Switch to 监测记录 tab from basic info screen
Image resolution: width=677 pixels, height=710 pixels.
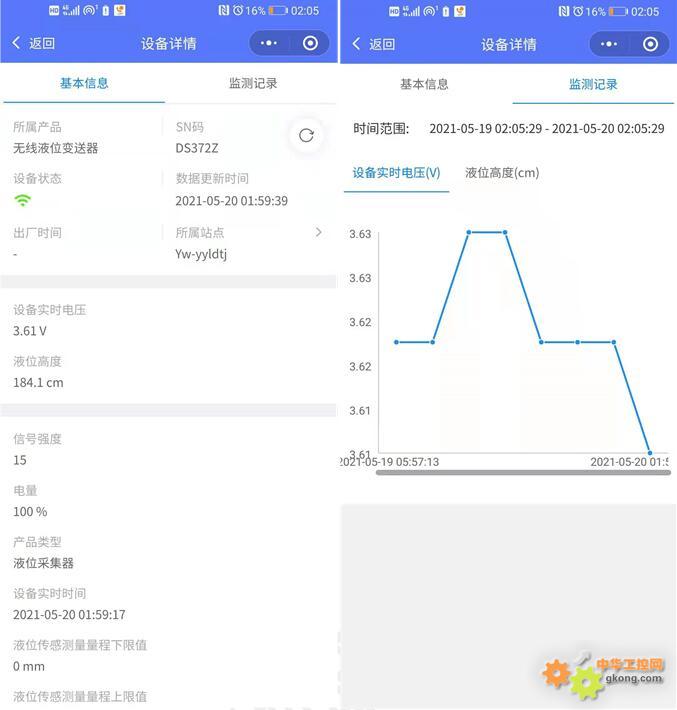click(x=253, y=84)
